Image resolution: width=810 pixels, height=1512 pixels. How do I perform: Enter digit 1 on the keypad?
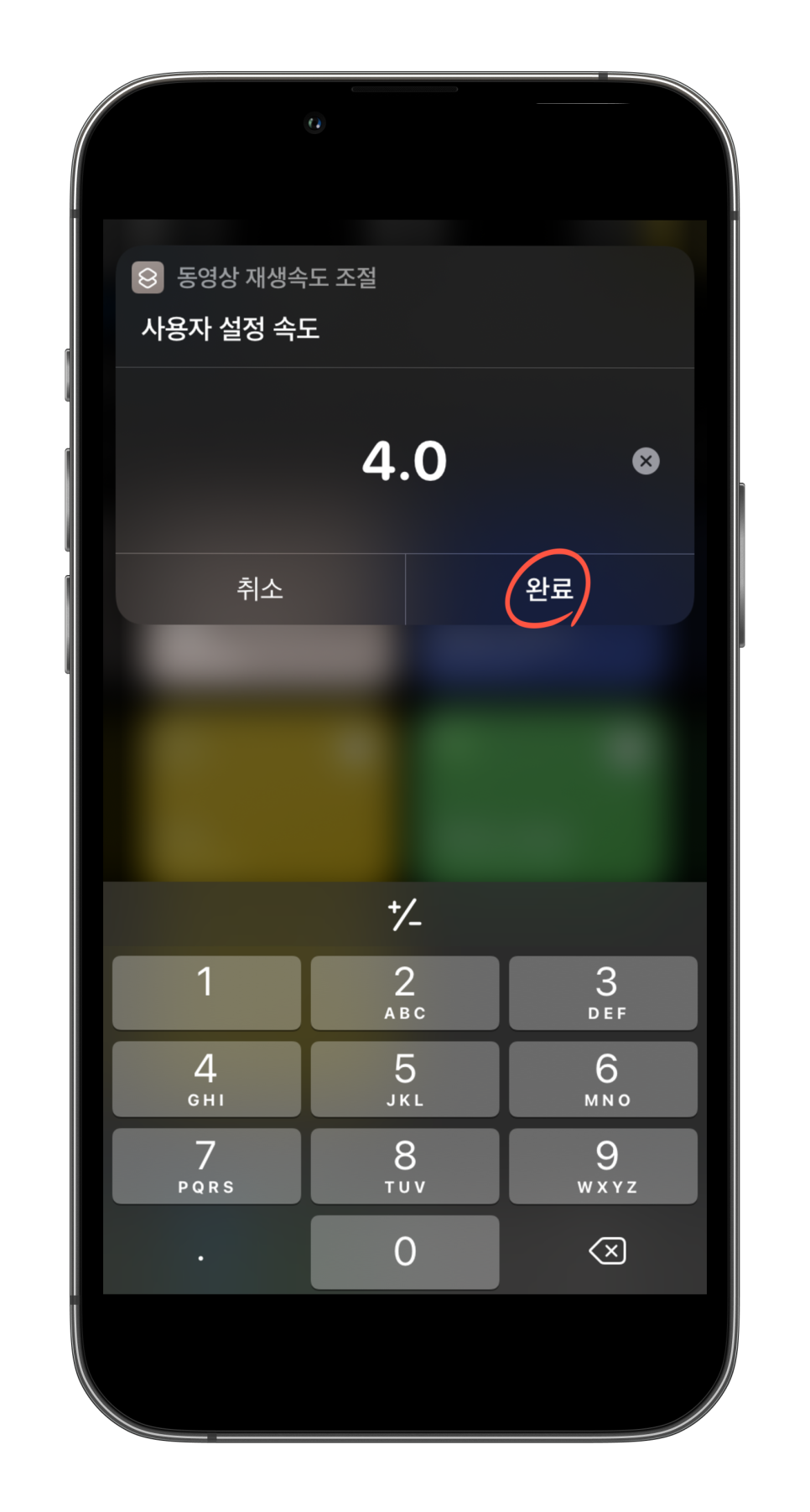tap(206, 992)
